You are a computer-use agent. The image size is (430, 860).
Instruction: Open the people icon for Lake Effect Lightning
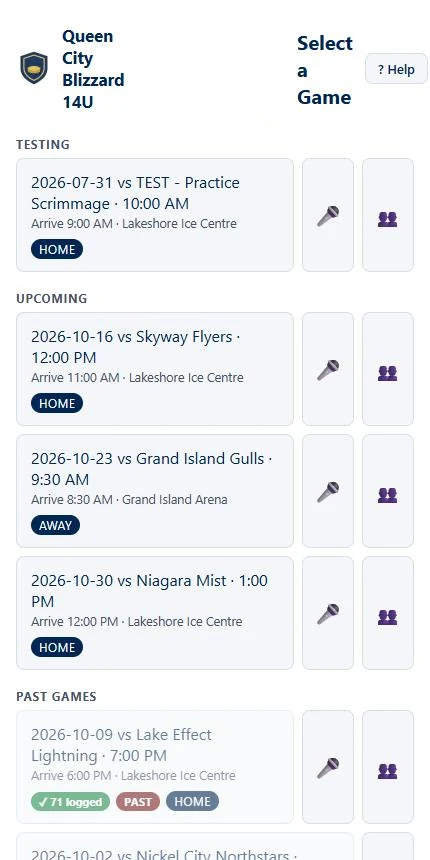(x=388, y=767)
